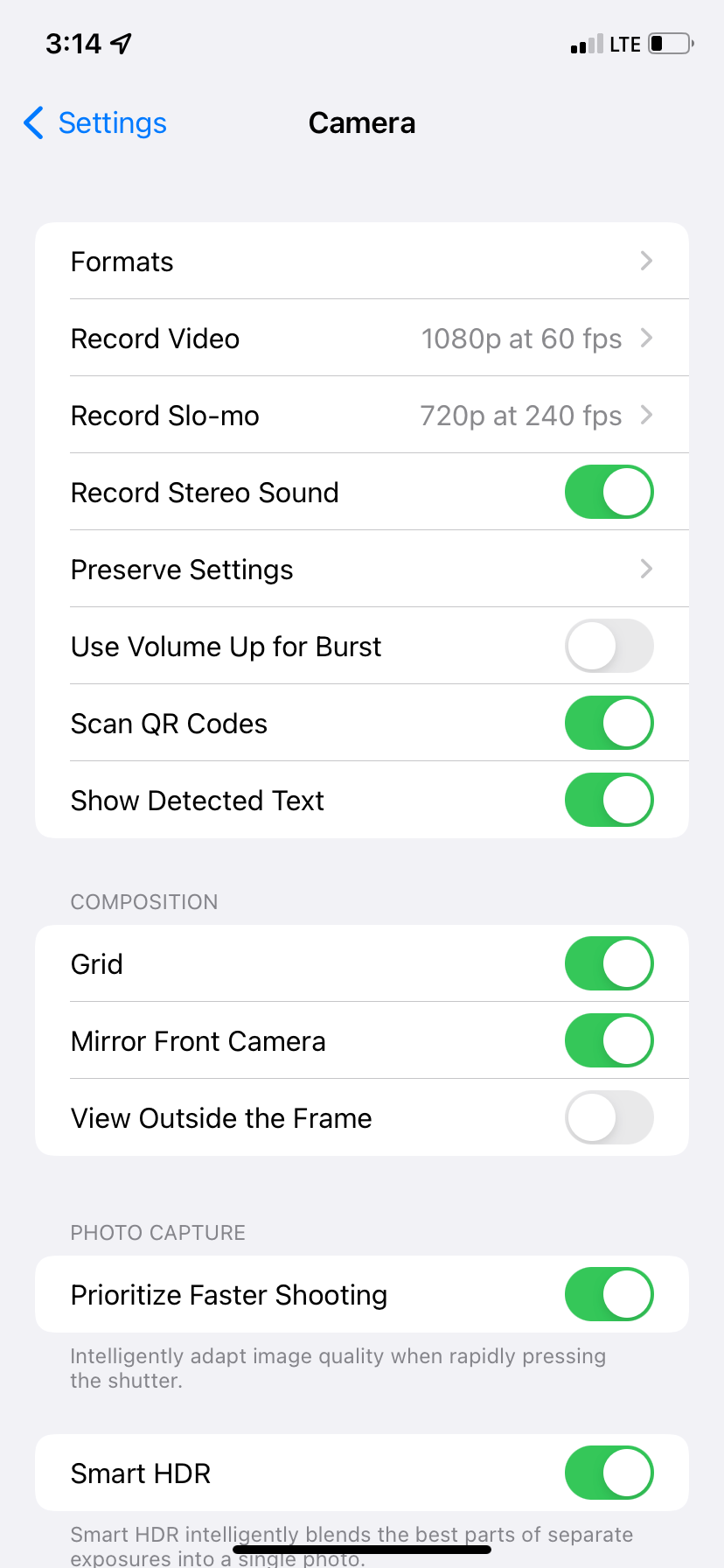Turn off Prioritize Faster Shooting
The width and height of the screenshot is (724, 1568).
coord(609,1294)
